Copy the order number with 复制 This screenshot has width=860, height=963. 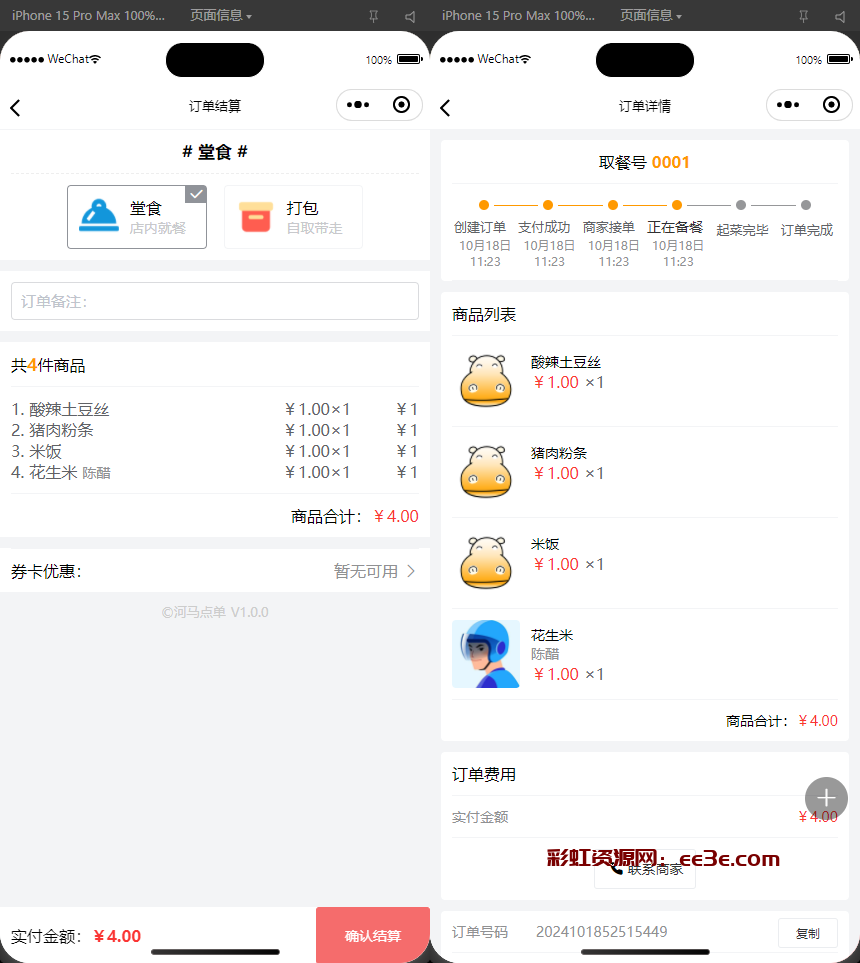pos(807,933)
